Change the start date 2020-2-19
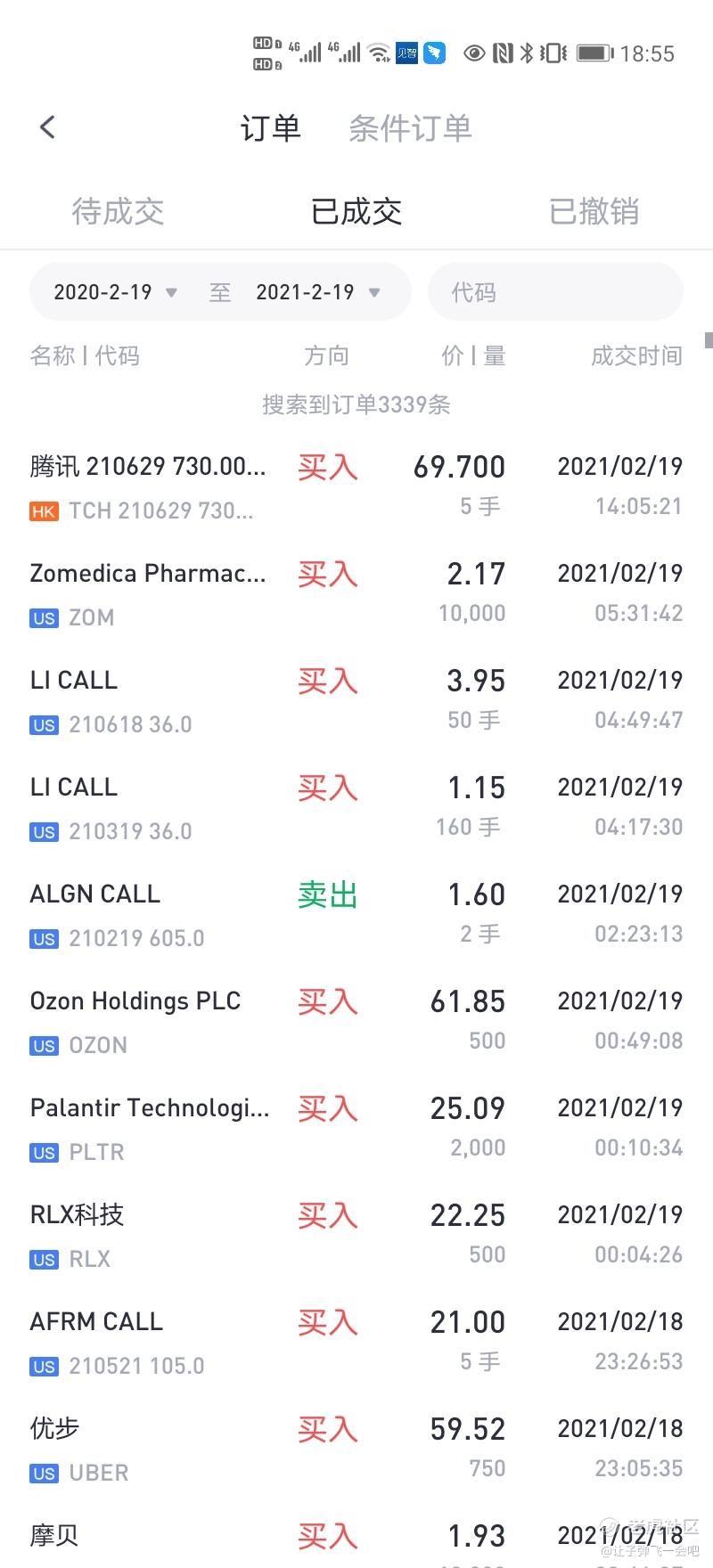The image size is (713, 1568). pyautogui.click(x=115, y=292)
